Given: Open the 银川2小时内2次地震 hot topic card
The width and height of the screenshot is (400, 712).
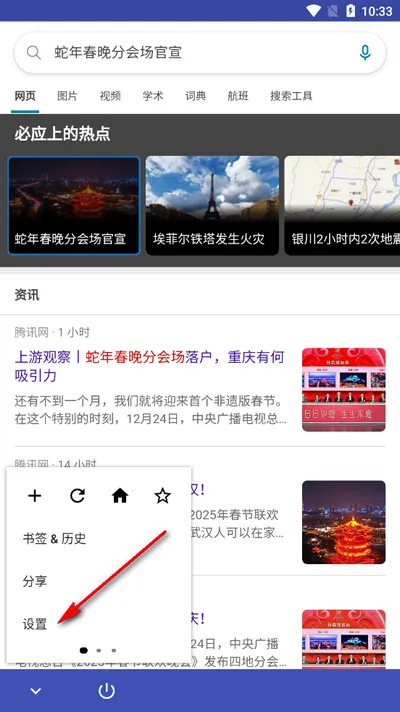Looking at the screenshot, I should pos(342,205).
